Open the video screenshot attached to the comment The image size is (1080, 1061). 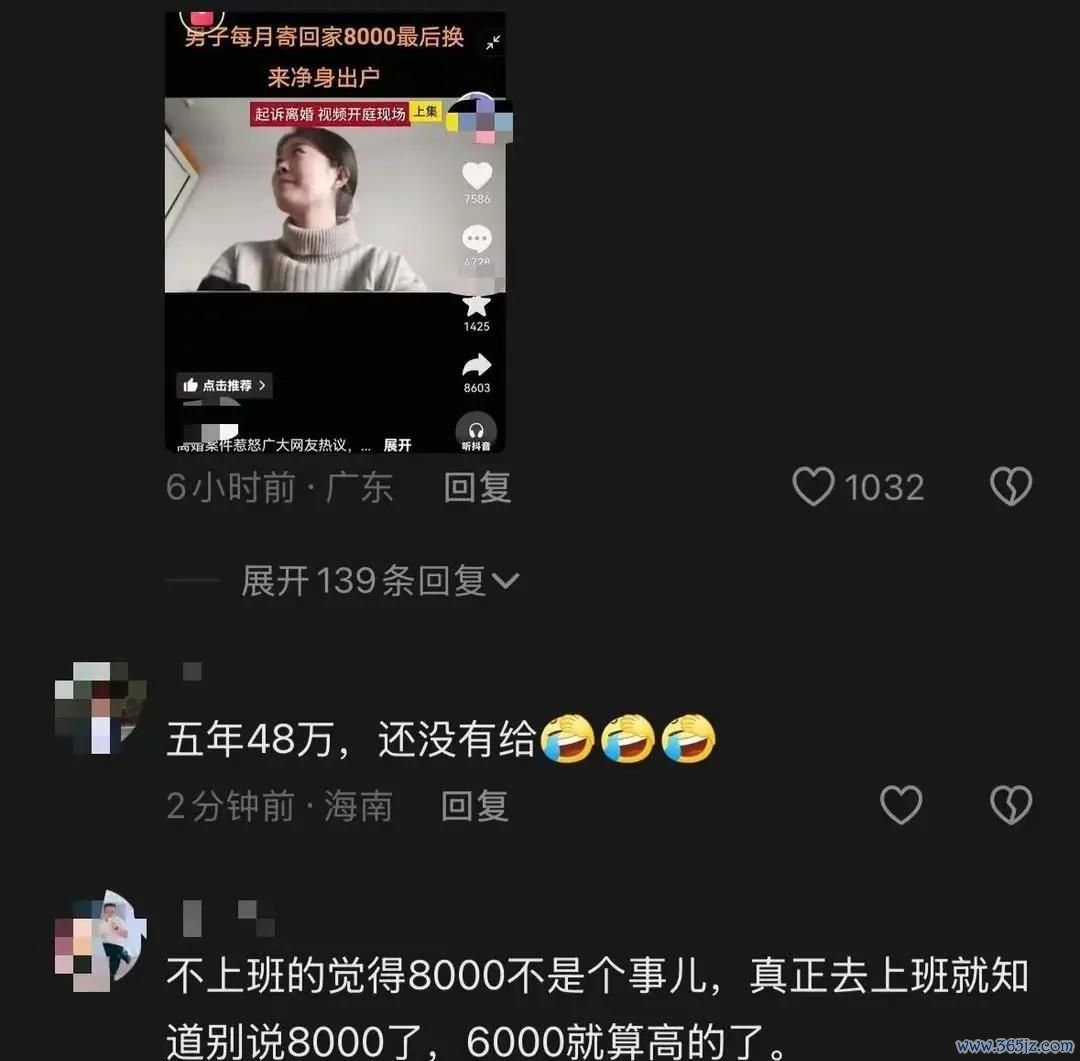334,232
